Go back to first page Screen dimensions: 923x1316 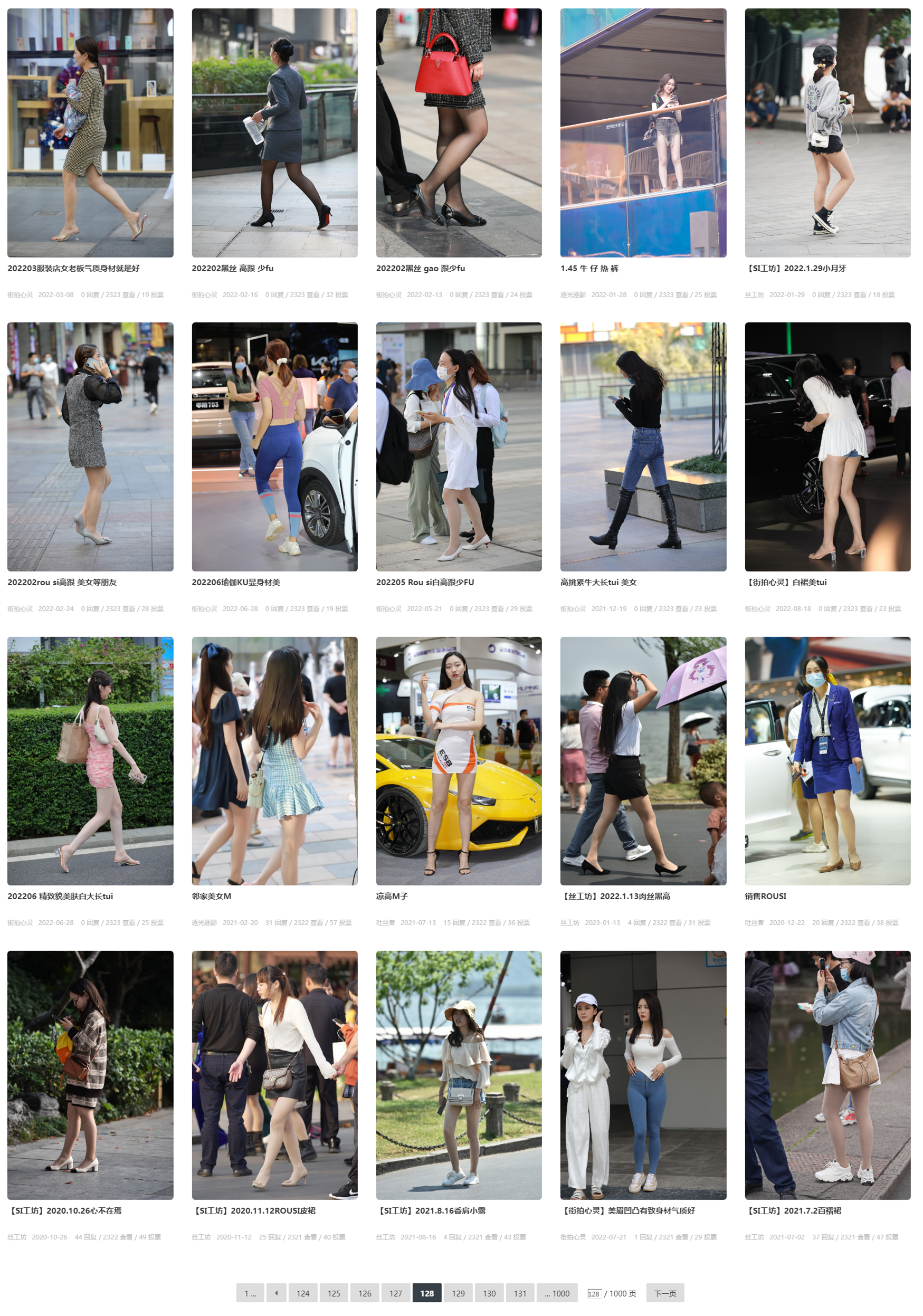point(250,1293)
